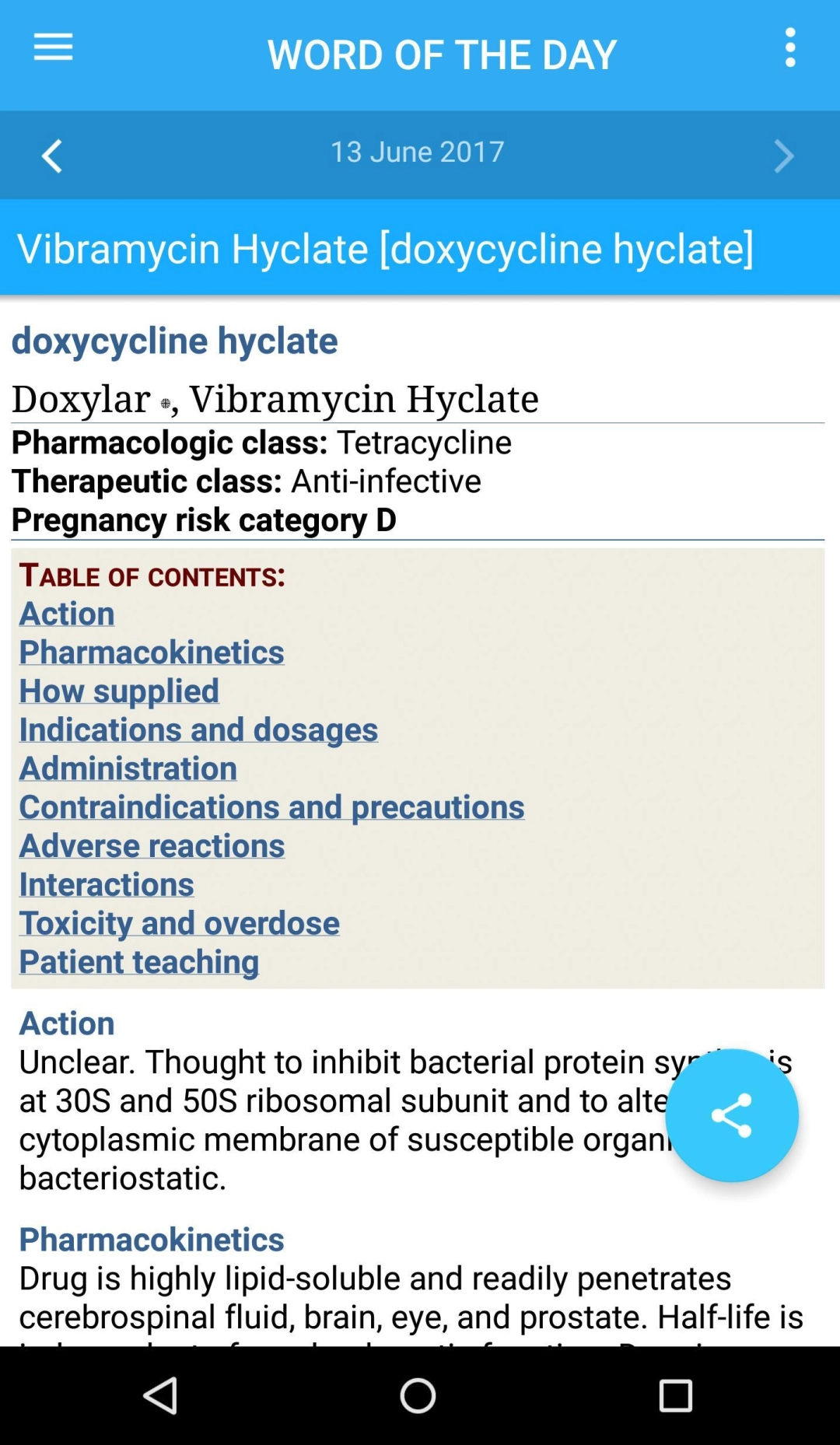Jump to How supplied section

click(x=119, y=691)
